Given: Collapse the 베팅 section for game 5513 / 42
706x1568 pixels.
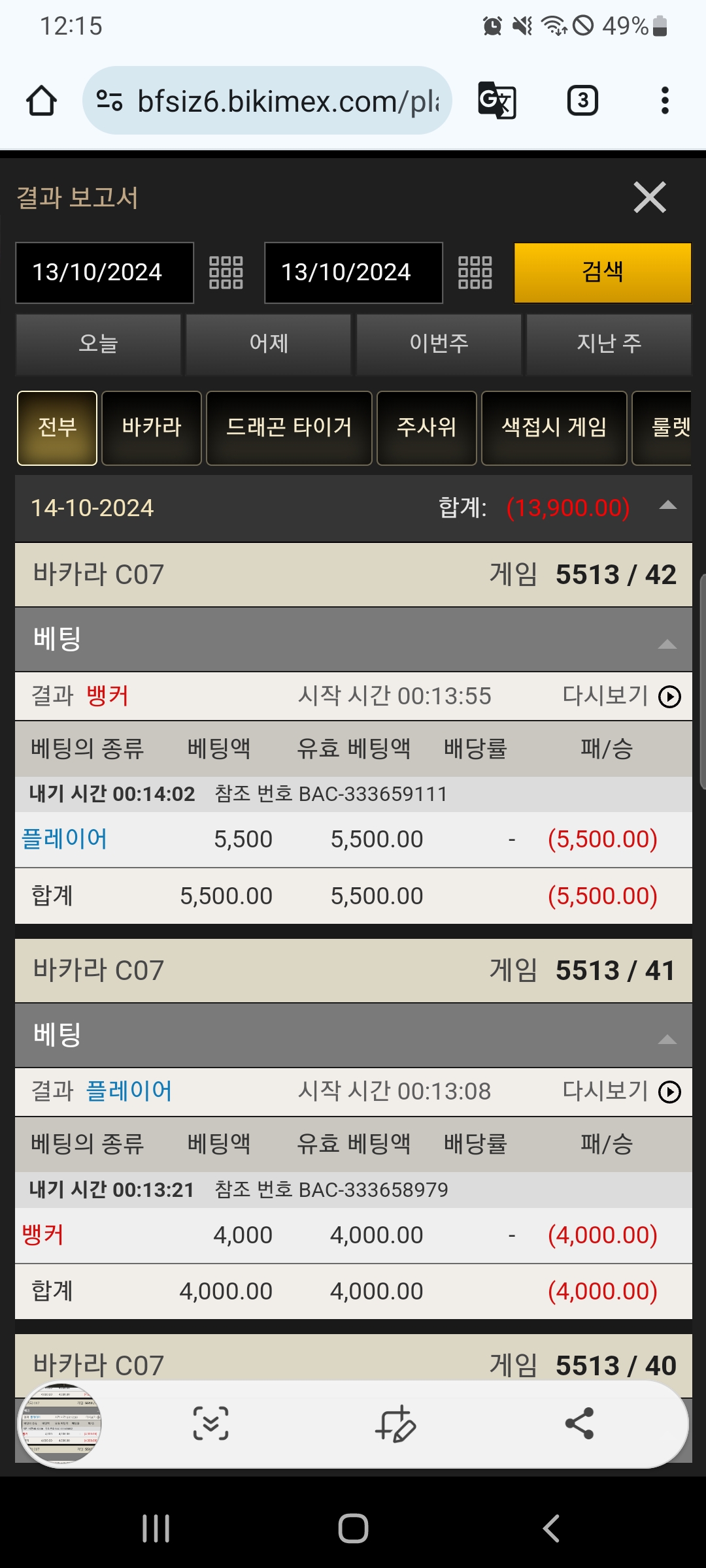Looking at the screenshot, I should point(667,644).
